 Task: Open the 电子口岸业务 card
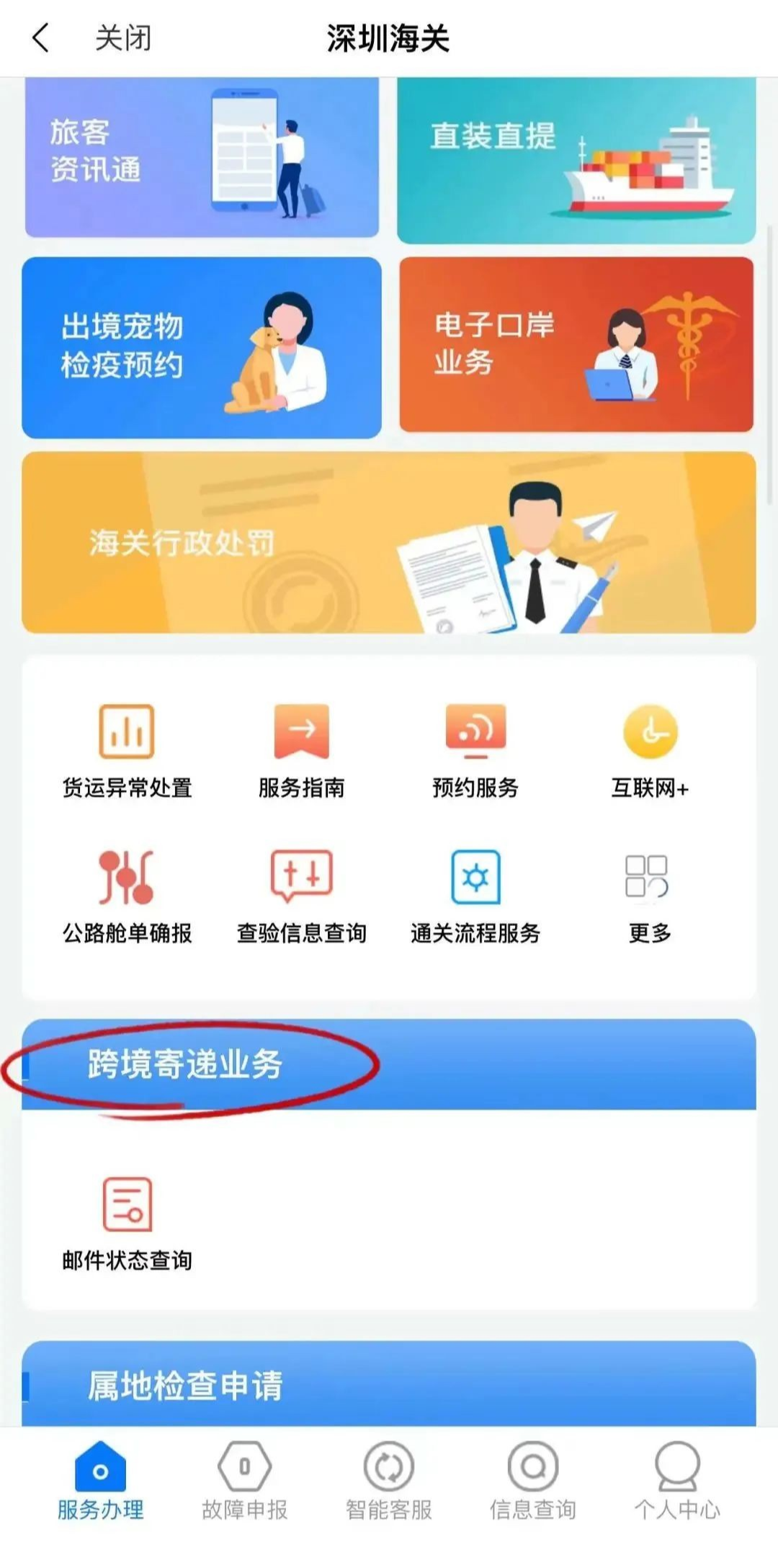pyautogui.click(x=576, y=344)
